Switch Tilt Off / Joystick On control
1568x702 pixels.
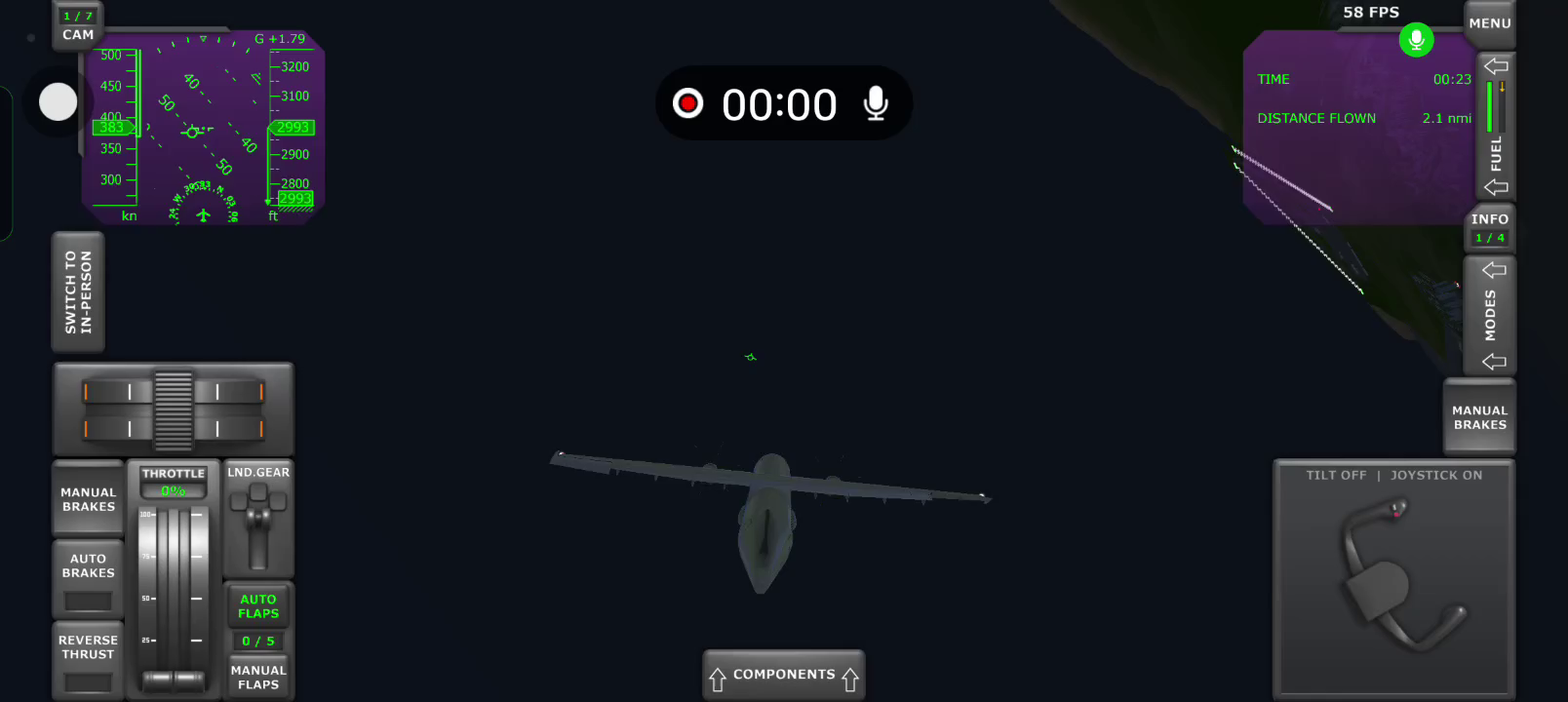1393,475
